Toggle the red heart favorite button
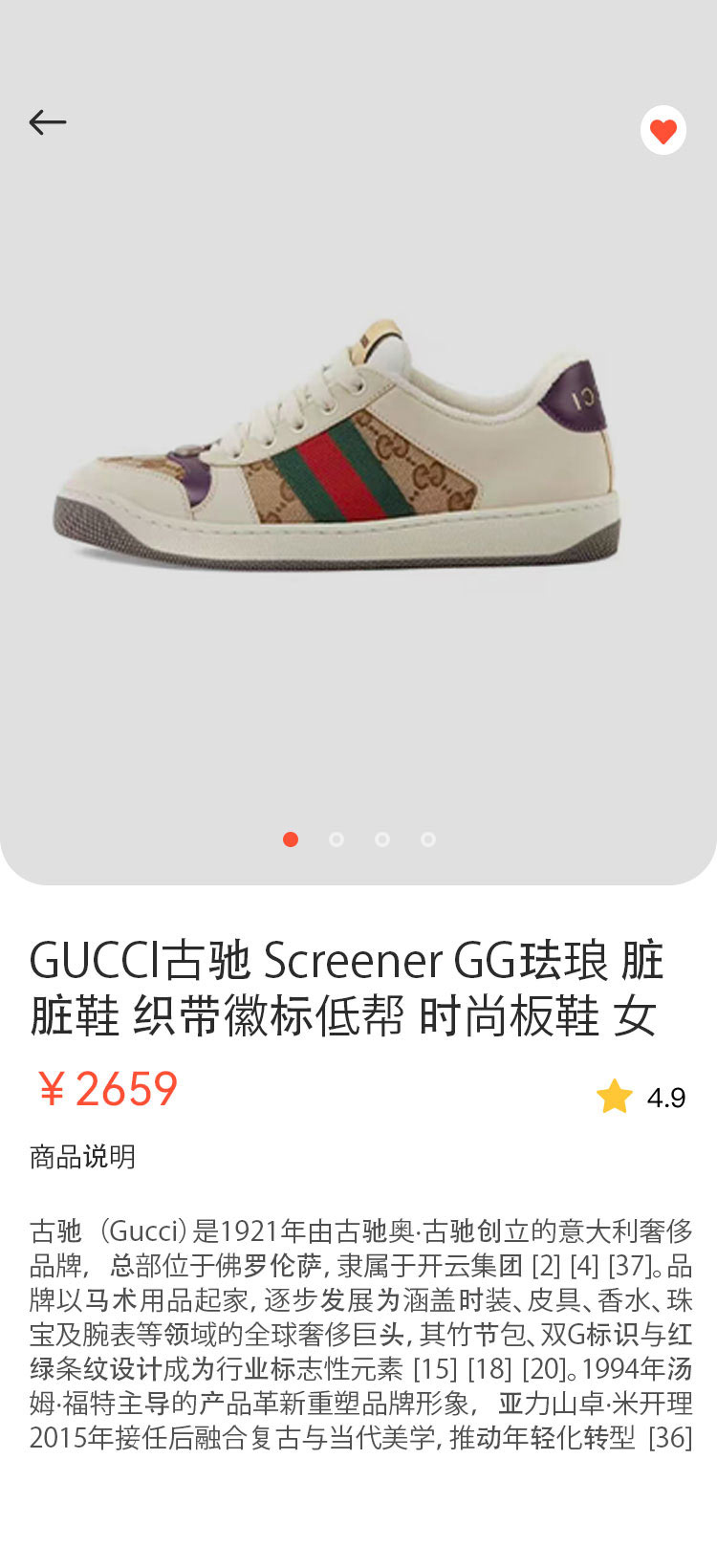 [x=663, y=130]
